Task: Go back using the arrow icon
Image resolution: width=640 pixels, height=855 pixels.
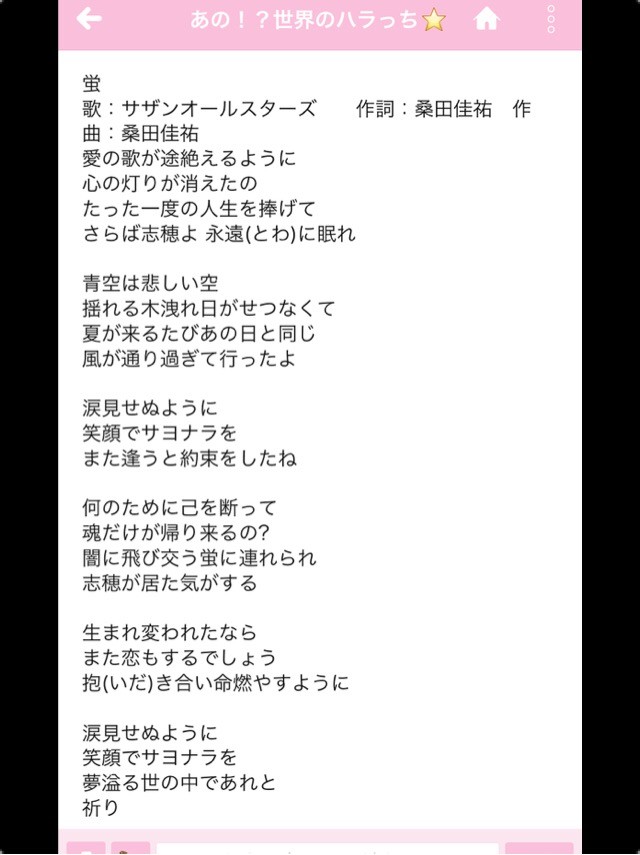Action: pos(89,19)
